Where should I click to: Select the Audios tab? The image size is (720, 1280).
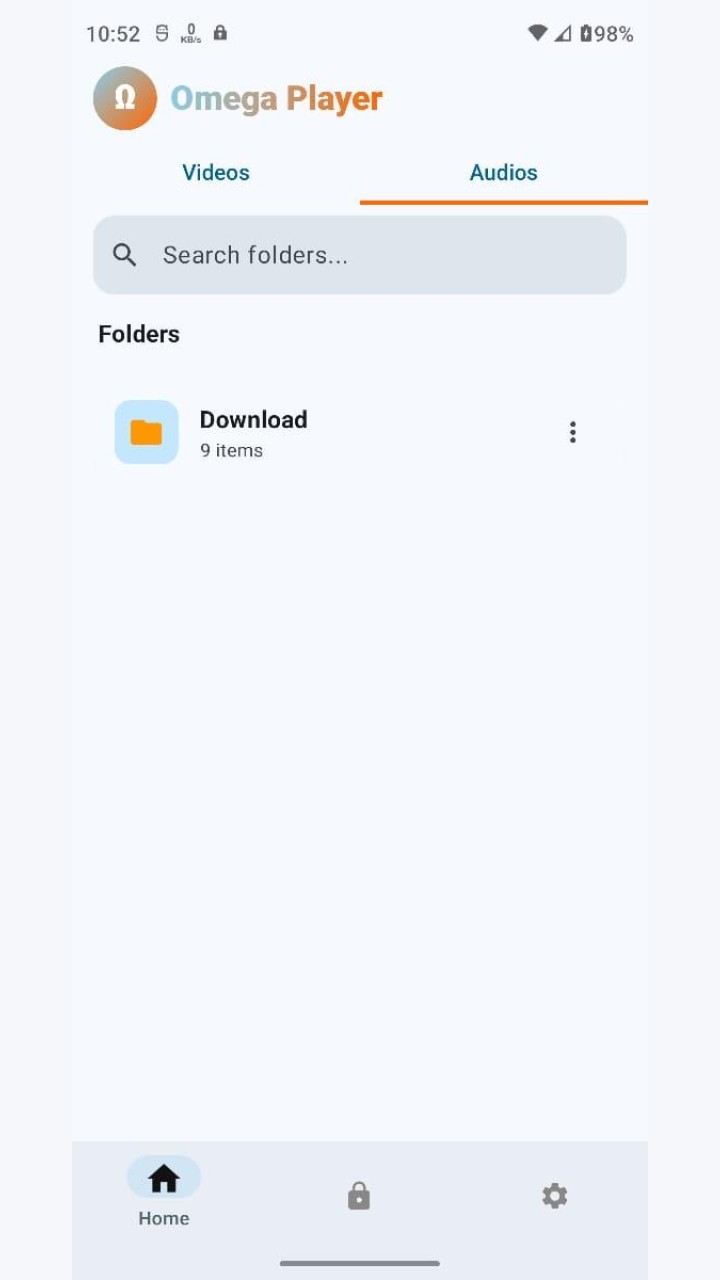[504, 172]
